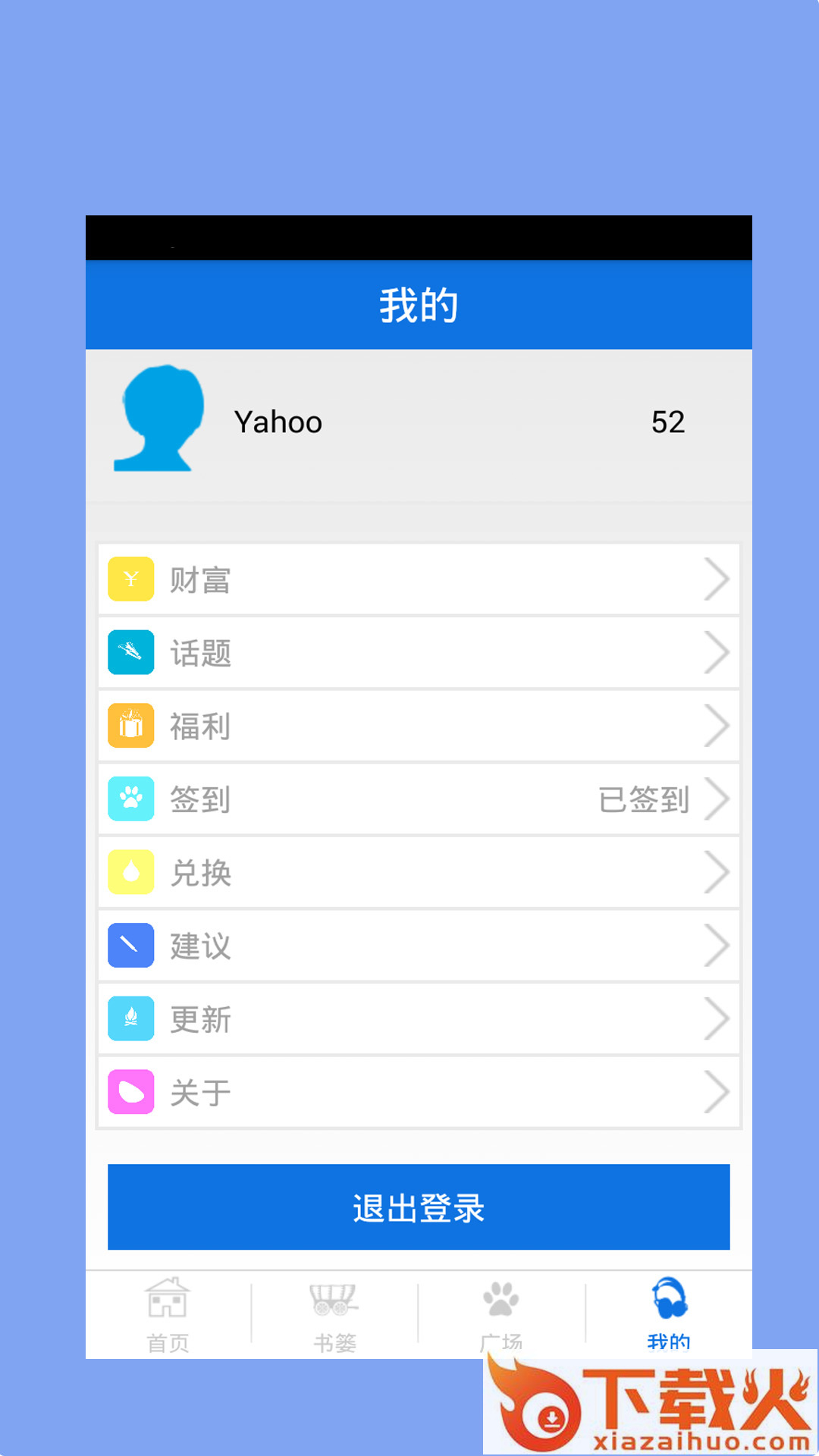This screenshot has width=819, height=1456.
Task: Open the Yahoo profile header
Action: 418,422
